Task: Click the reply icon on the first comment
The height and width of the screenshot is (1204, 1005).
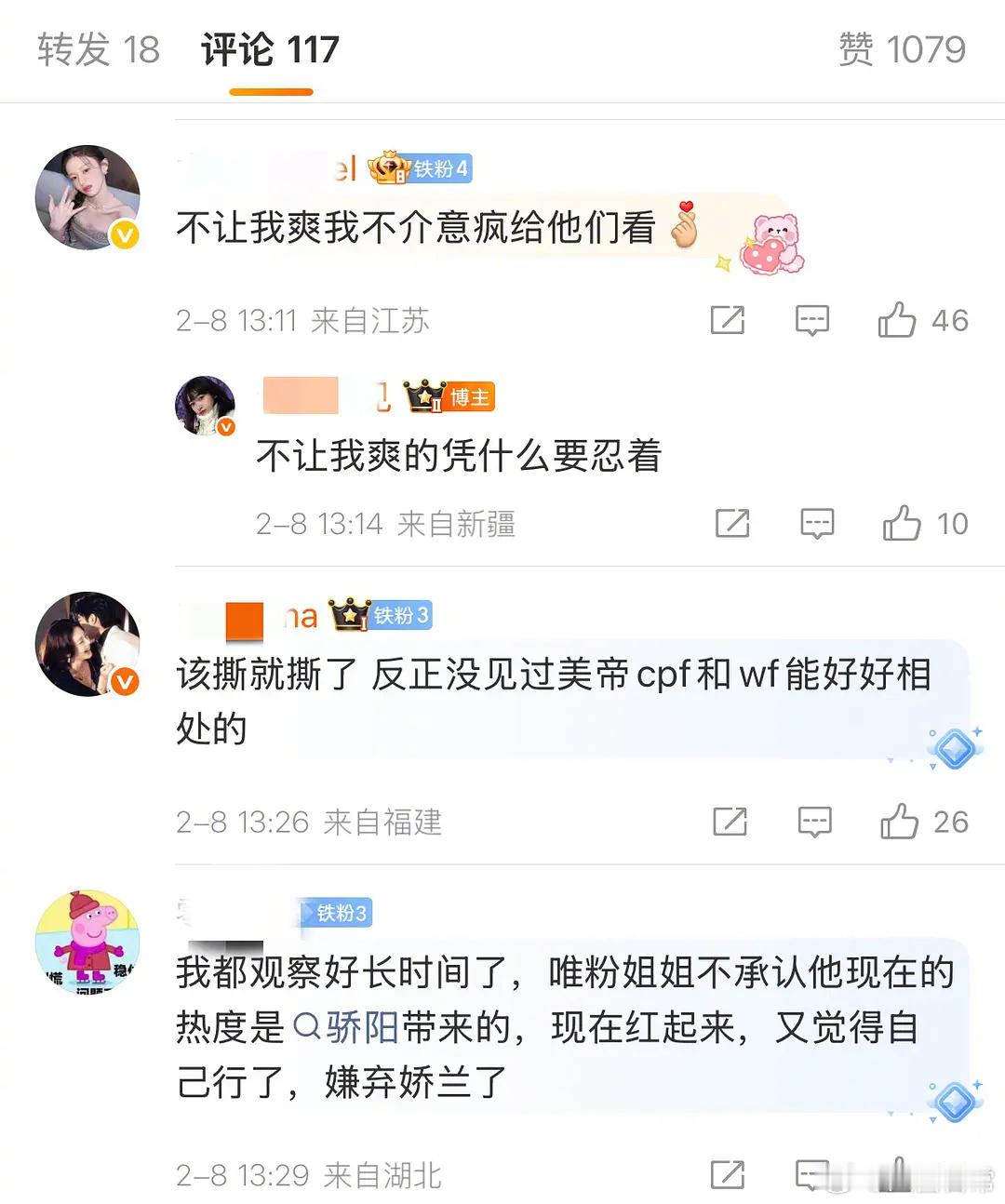Action: tap(811, 321)
